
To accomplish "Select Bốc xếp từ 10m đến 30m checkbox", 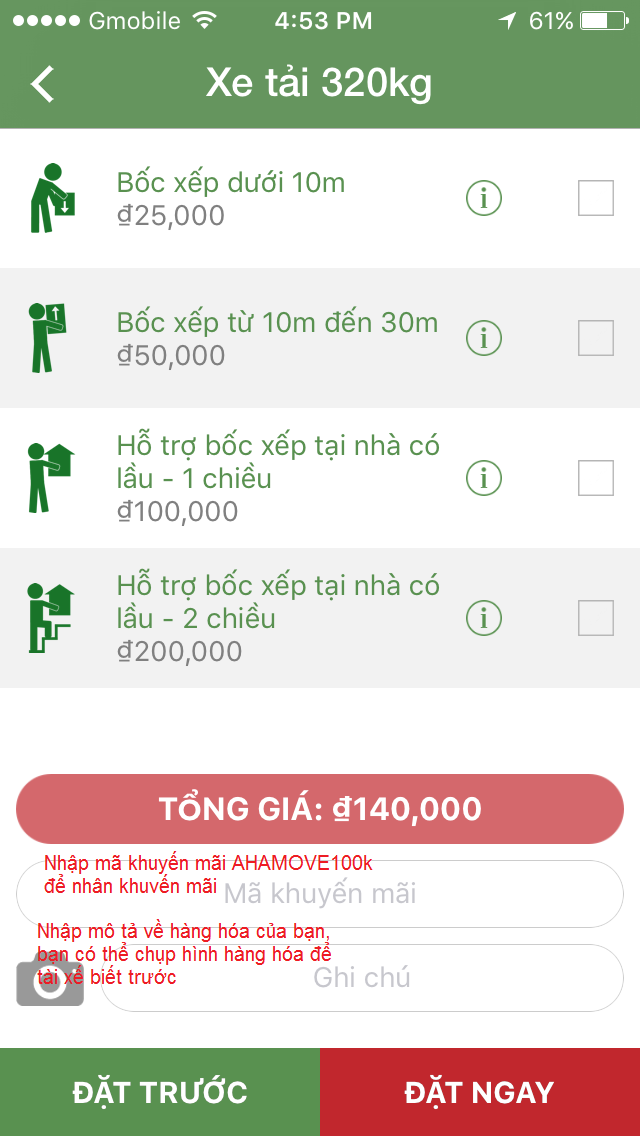I will [596, 338].
